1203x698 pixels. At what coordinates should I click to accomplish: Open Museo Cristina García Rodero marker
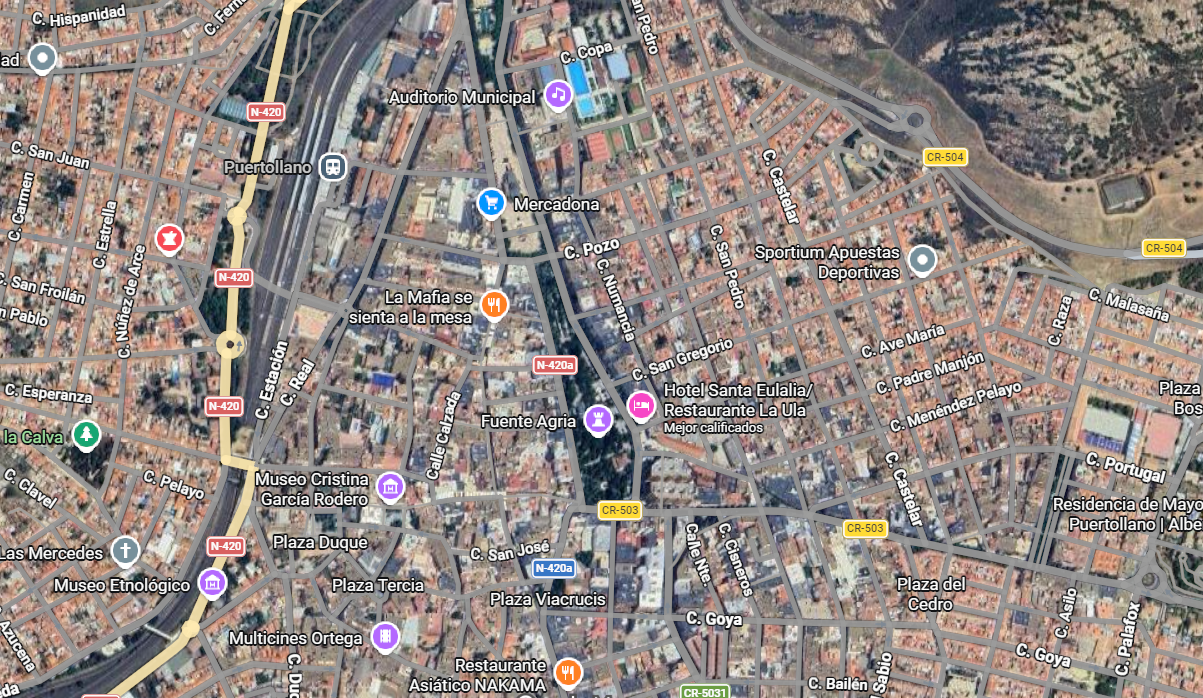[x=390, y=487]
